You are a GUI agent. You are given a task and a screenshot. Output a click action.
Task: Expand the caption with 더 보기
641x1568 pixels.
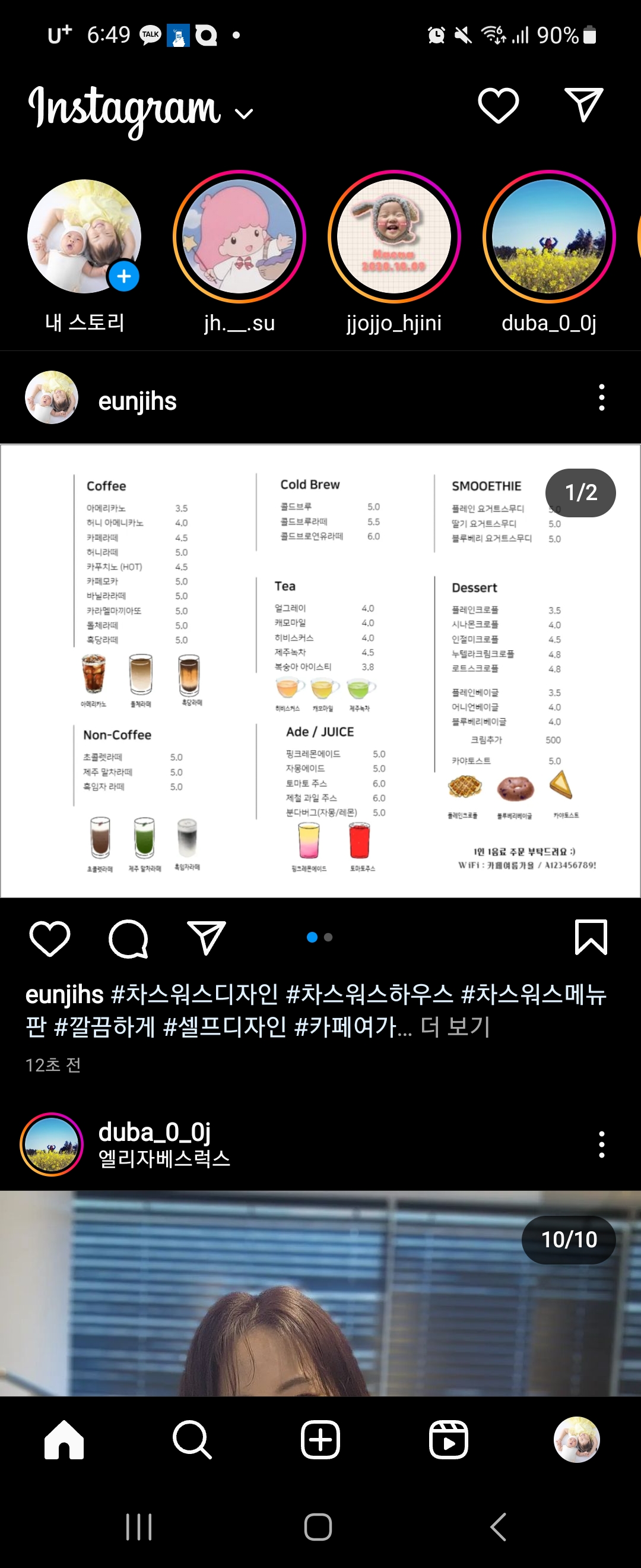pyautogui.click(x=455, y=1027)
